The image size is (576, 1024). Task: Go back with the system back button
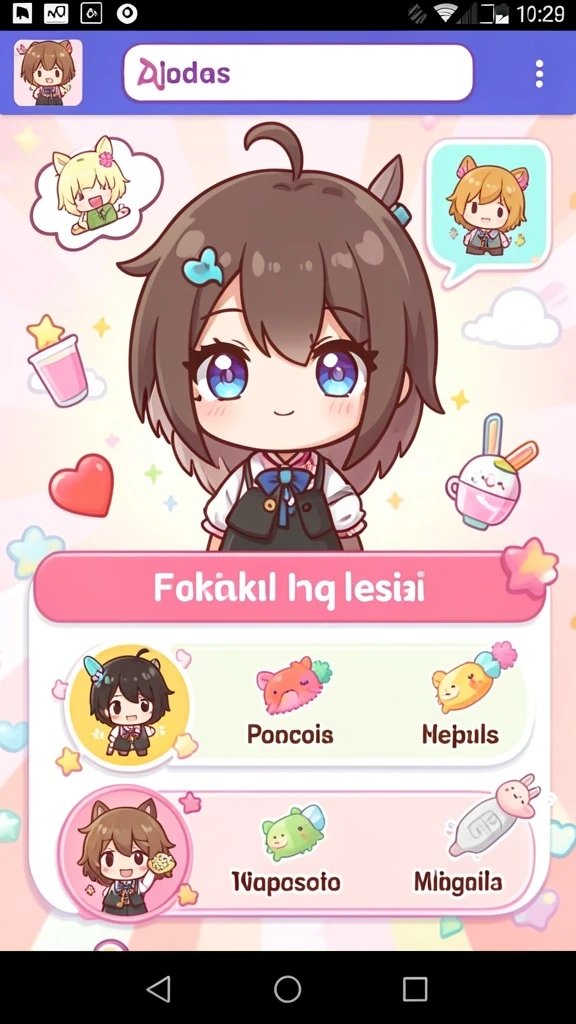pyautogui.click(x=159, y=989)
